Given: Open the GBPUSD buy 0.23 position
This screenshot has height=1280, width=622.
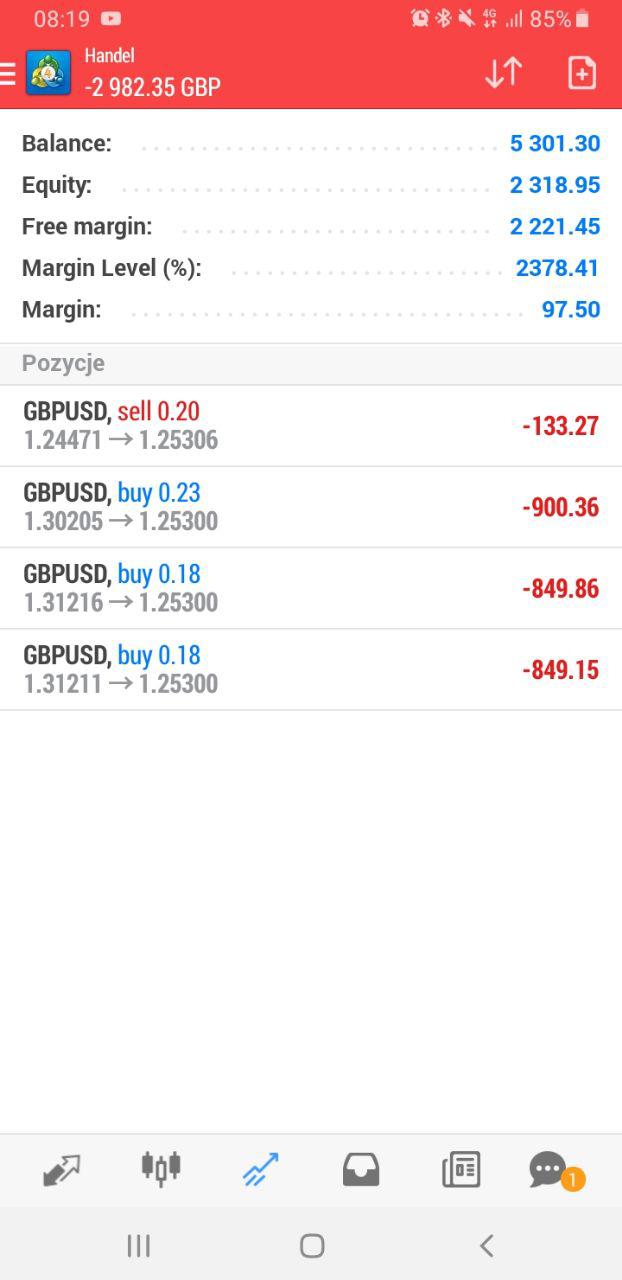Looking at the screenshot, I should 310,507.
